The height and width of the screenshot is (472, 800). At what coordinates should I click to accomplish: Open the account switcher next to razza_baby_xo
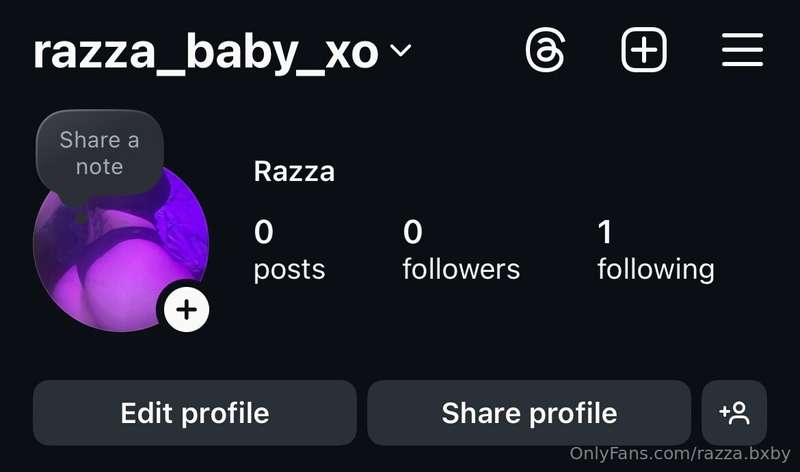(x=400, y=51)
